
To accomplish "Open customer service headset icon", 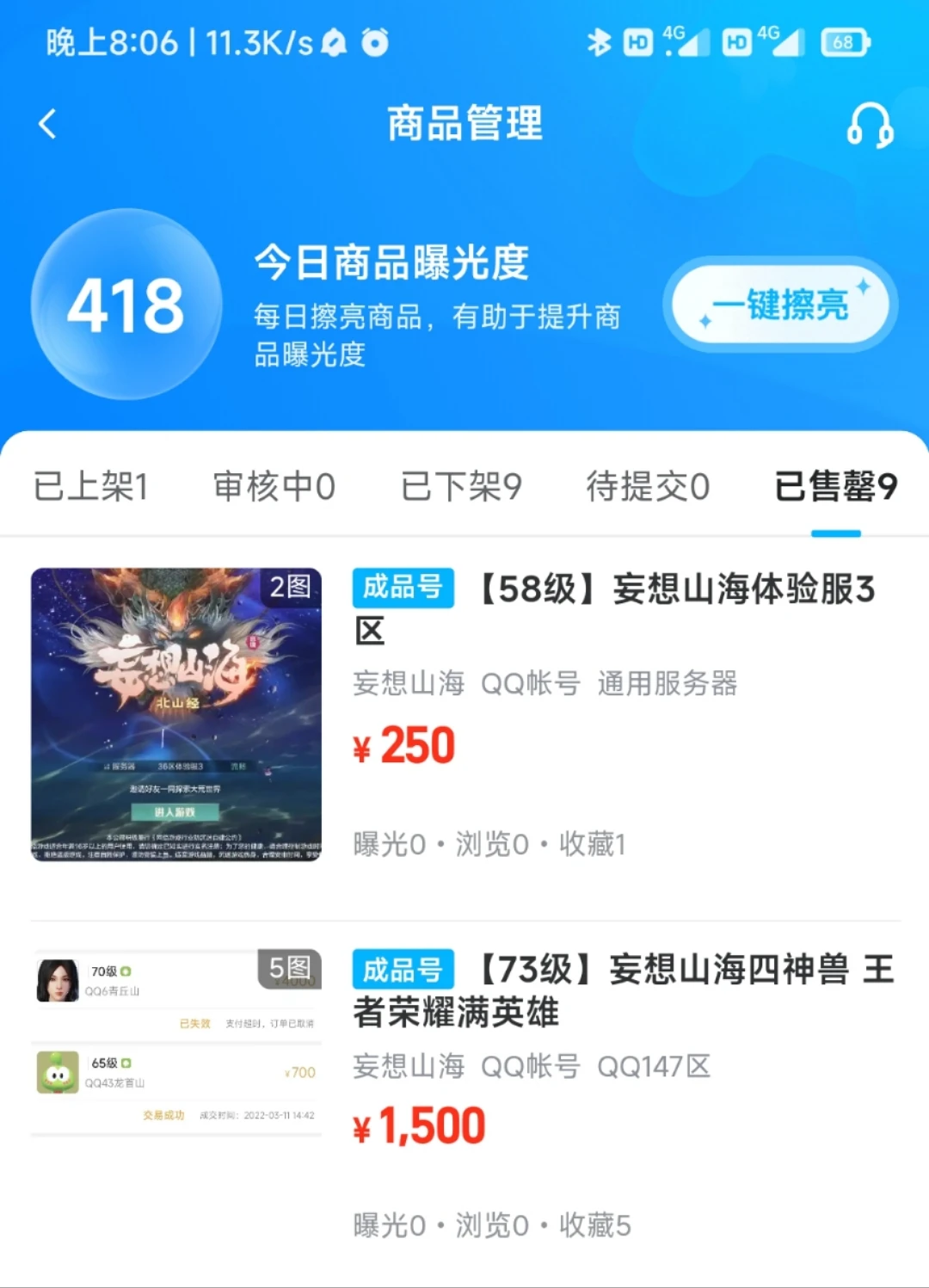I will (x=870, y=126).
